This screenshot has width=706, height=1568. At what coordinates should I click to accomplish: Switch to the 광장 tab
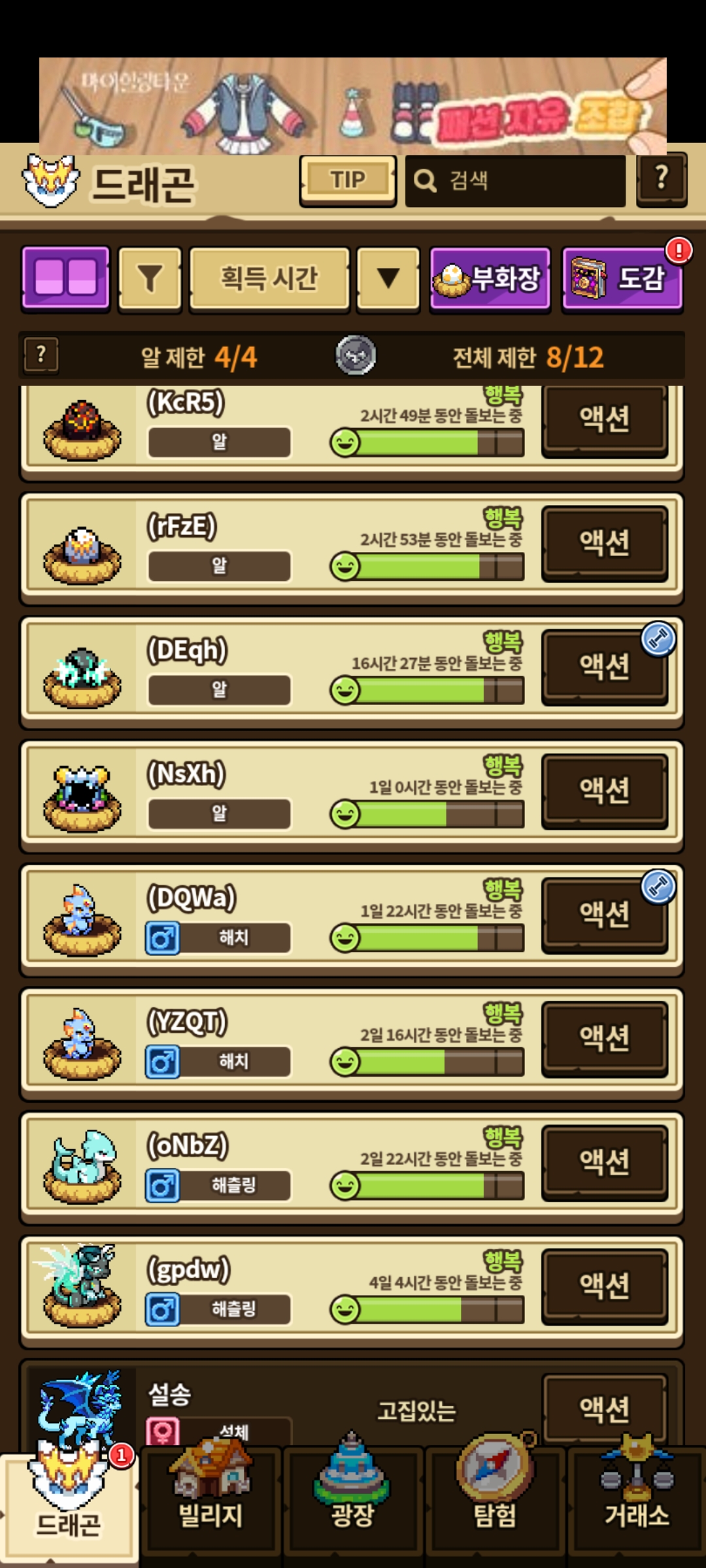click(x=352, y=1501)
